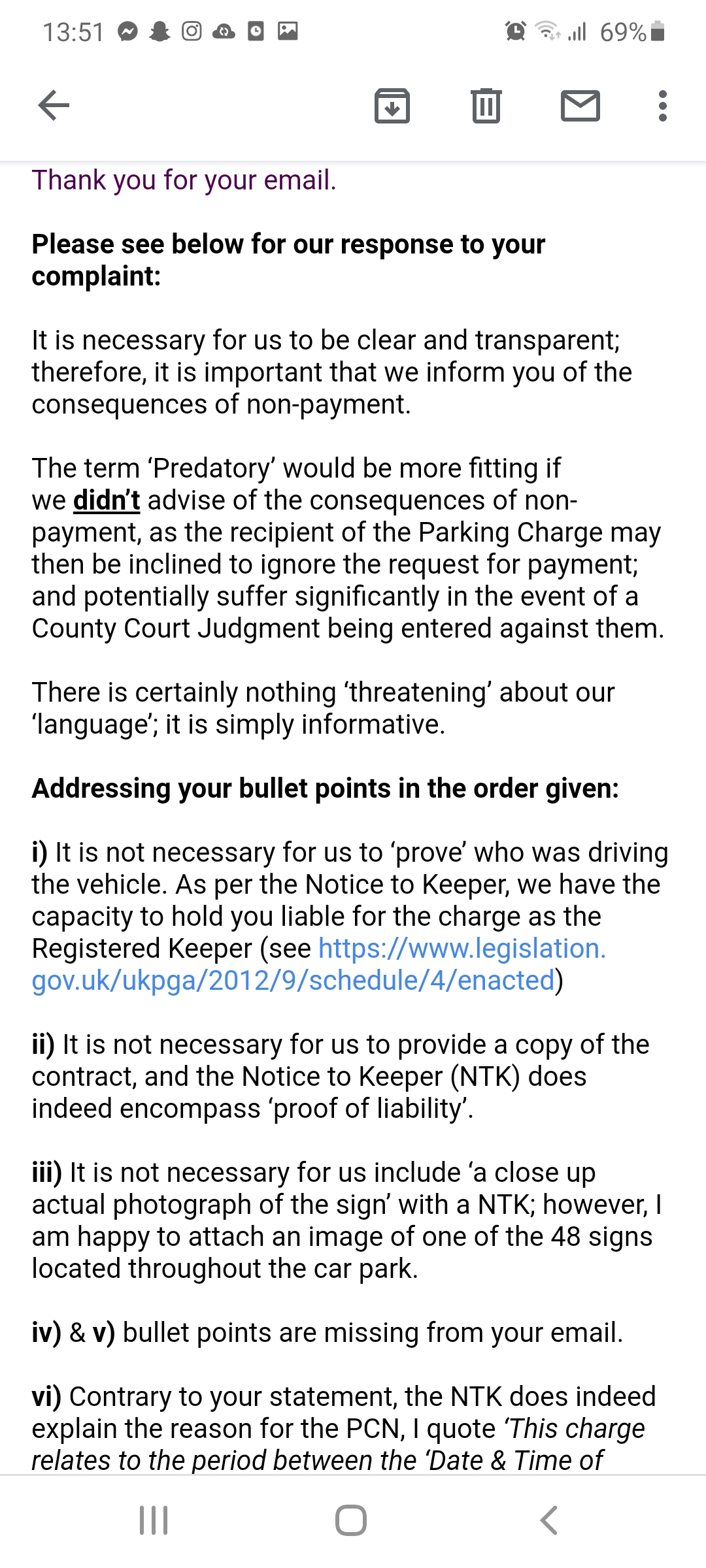Archive this email
The image size is (706, 1568).
(392, 106)
